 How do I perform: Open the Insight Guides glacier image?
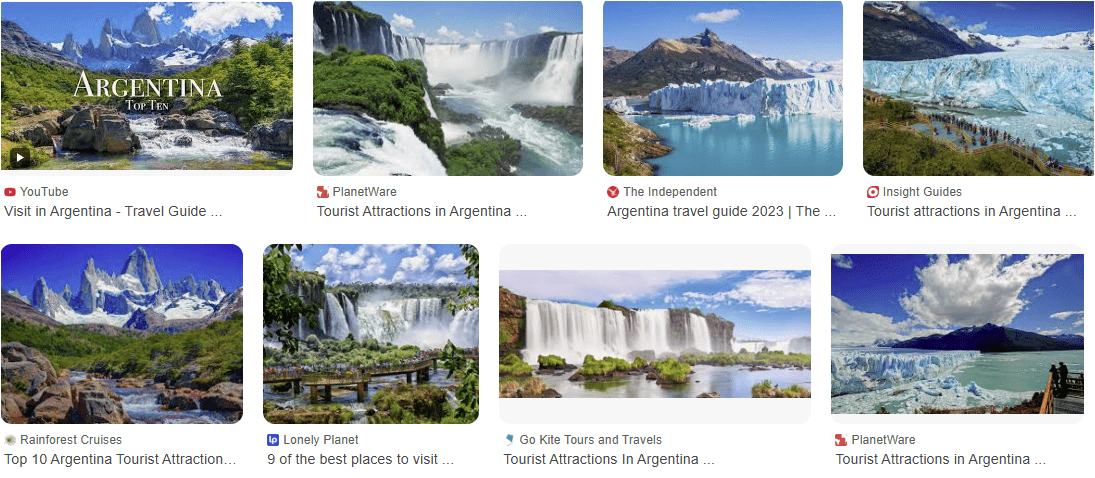978,88
